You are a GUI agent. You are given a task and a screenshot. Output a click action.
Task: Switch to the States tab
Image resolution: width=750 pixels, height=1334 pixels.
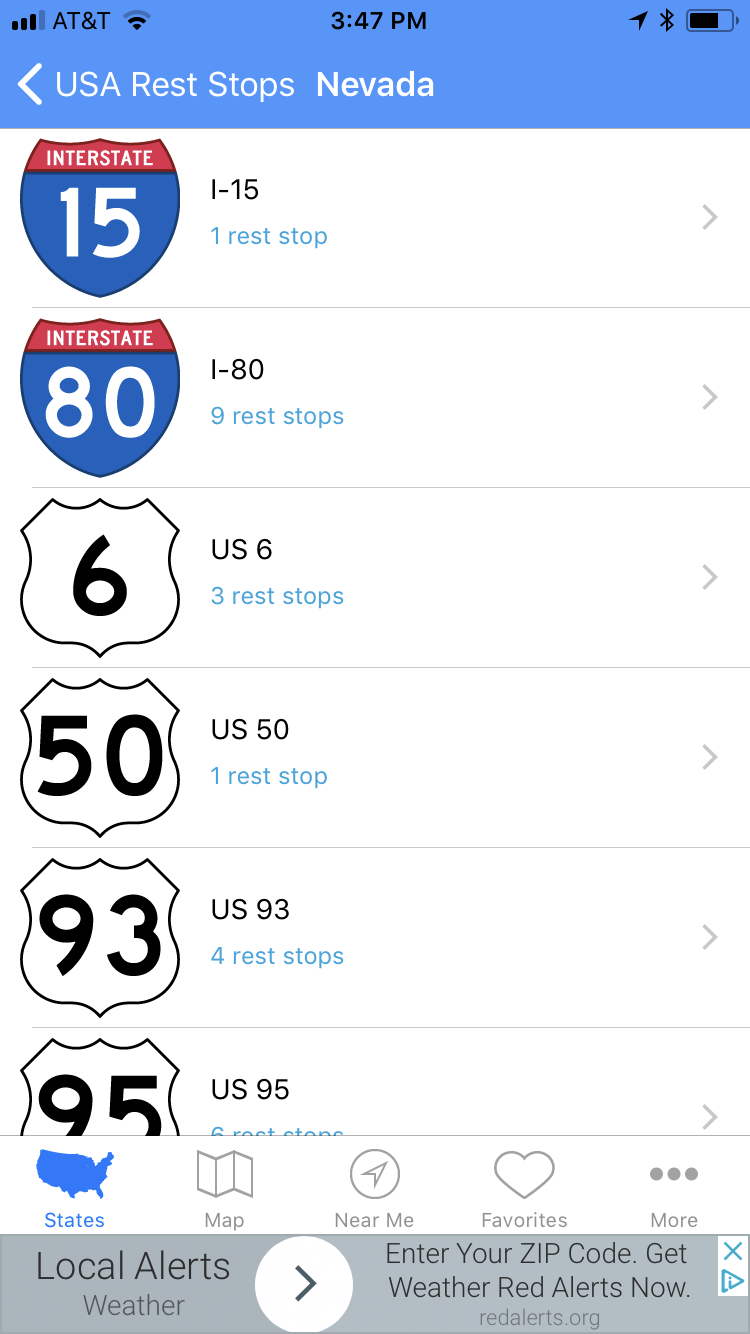(x=75, y=1187)
